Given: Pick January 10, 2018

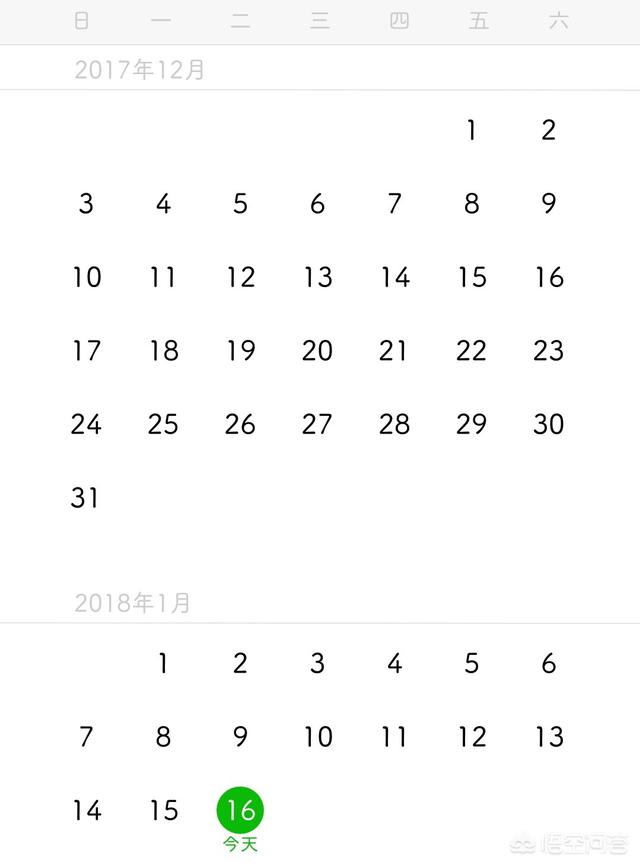Looking at the screenshot, I should [317, 737].
